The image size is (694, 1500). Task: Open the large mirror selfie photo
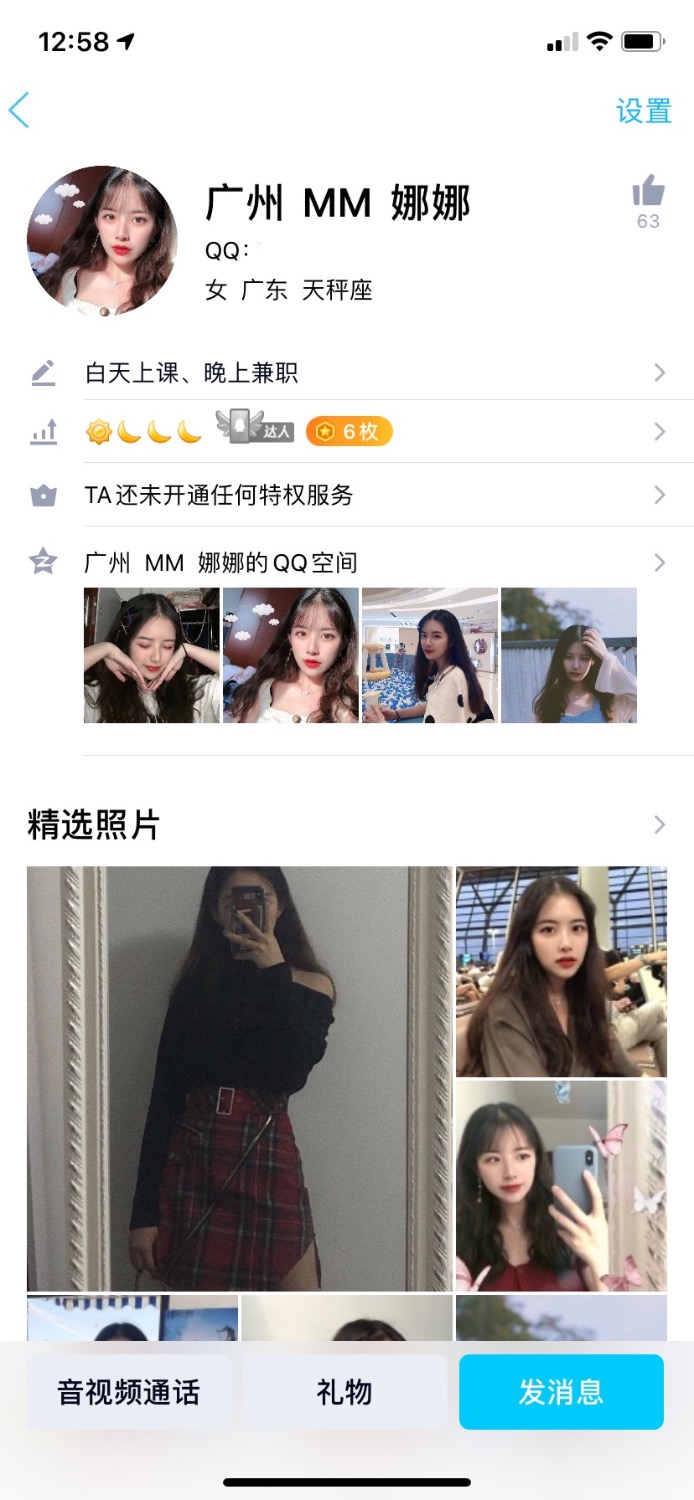pyautogui.click(x=240, y=1078)
